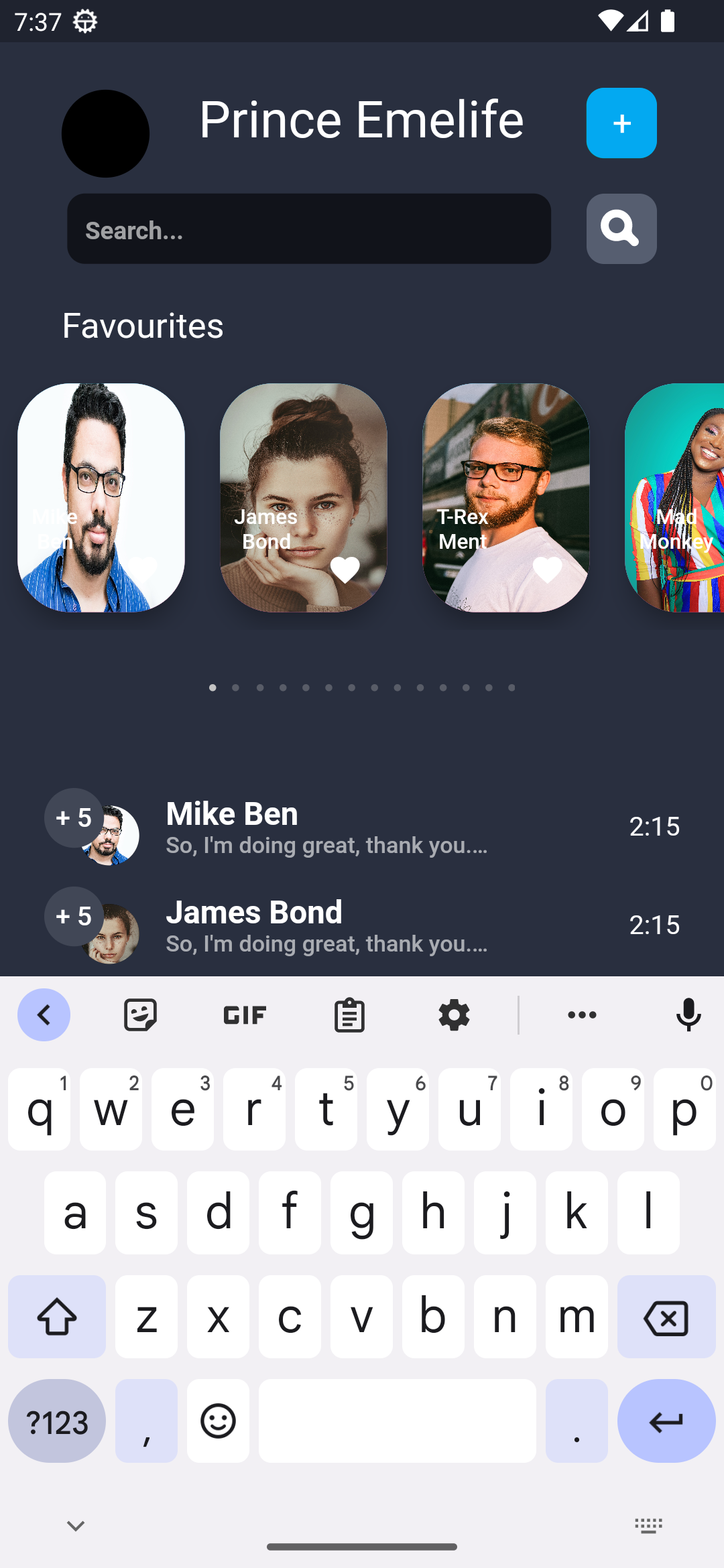Open the keyboard clipboard
The width and height of the screenshot is (724, 1568).
[349, 1015]
